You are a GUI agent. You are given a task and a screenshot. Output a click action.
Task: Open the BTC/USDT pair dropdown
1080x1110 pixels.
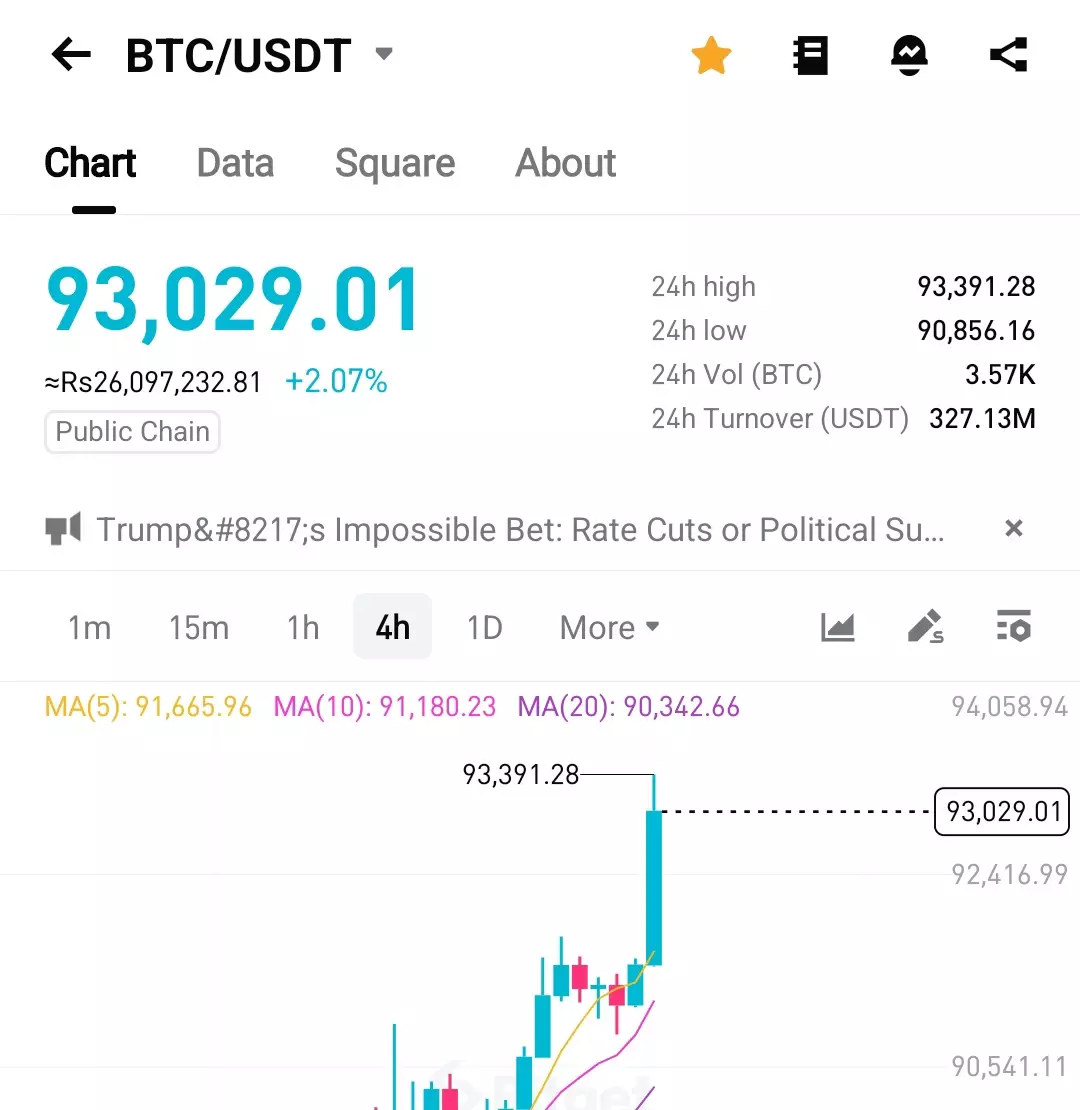pos(383,54)
